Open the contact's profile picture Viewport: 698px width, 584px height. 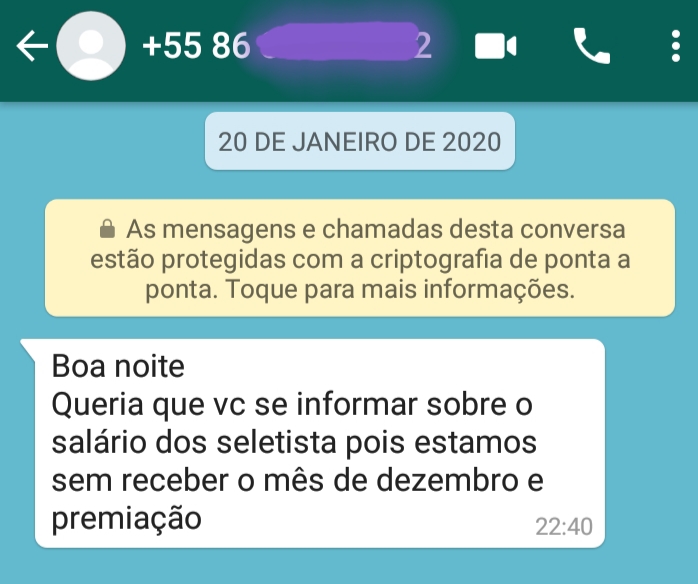[x=91, y=46]
